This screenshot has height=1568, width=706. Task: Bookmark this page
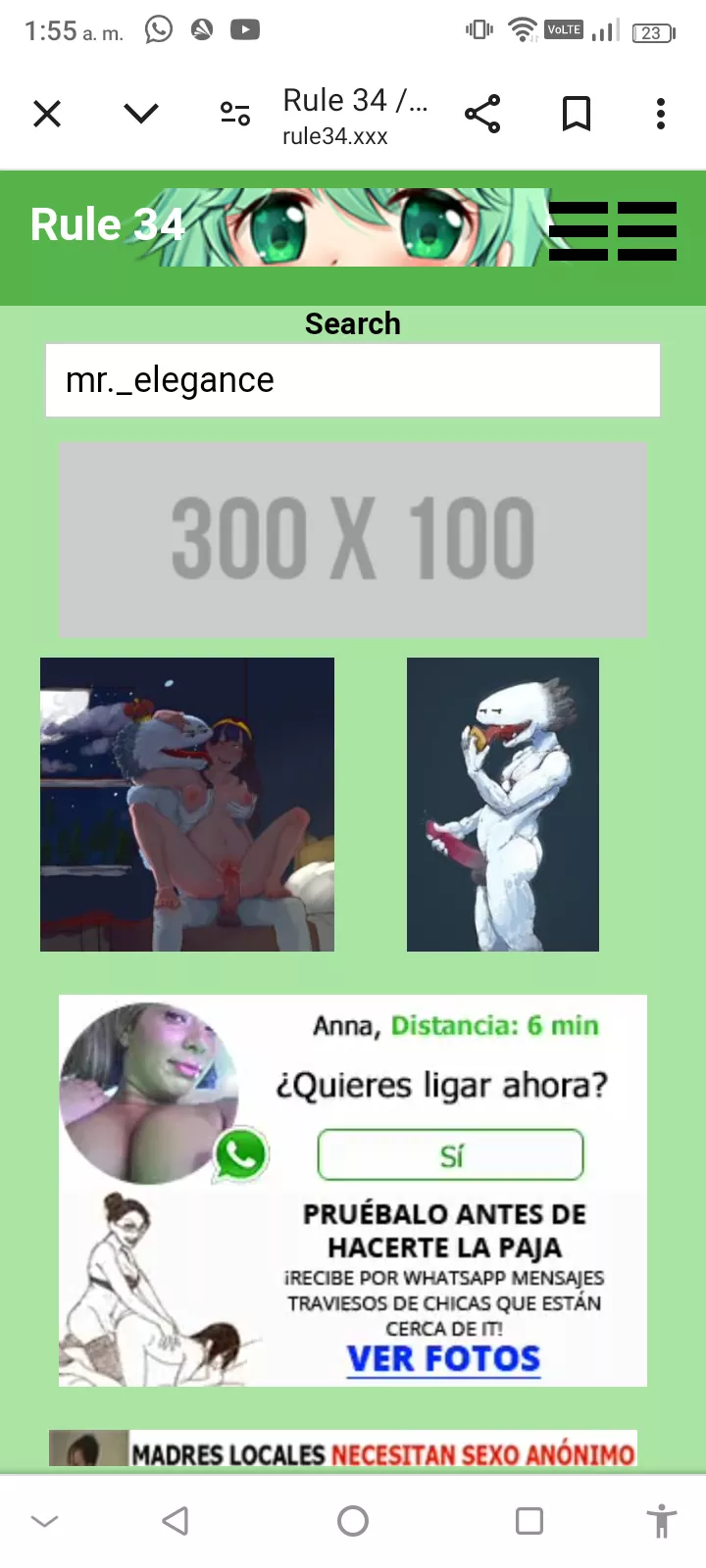pos(577,114)
